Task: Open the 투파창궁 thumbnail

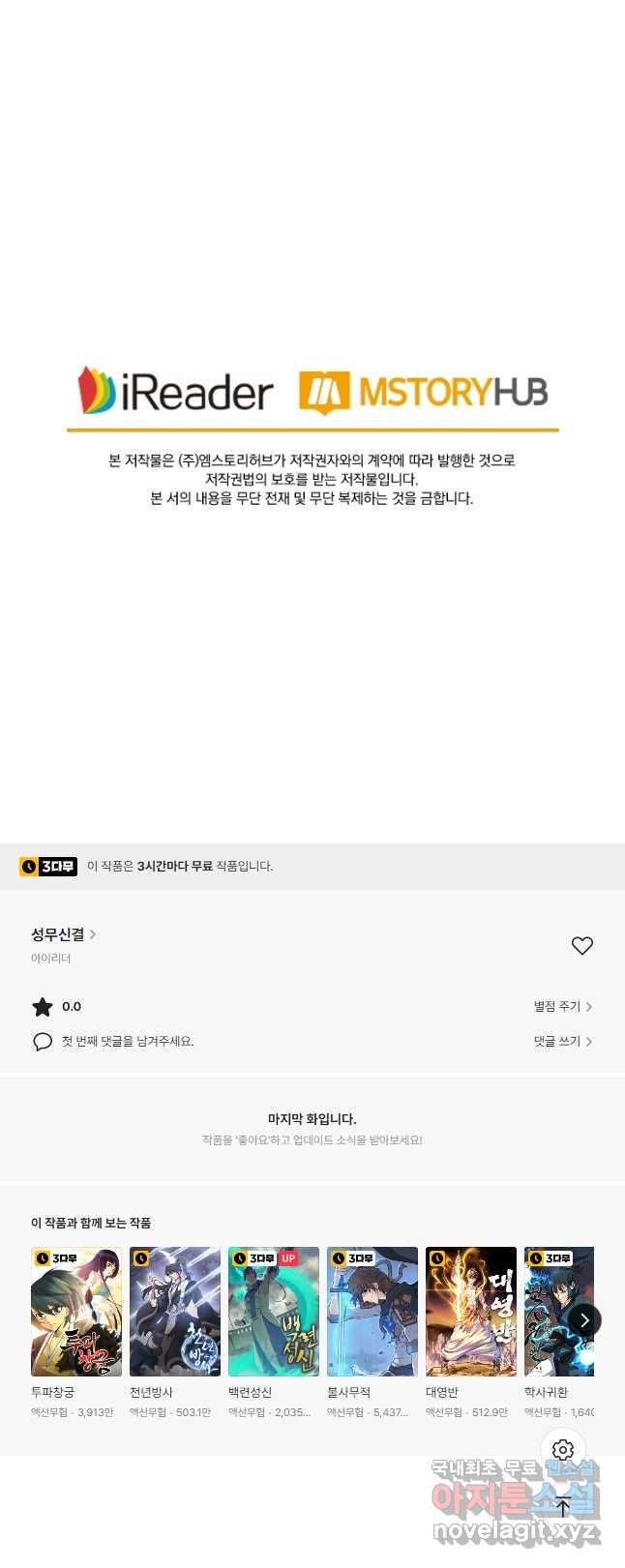Action: coord(76,1312)
